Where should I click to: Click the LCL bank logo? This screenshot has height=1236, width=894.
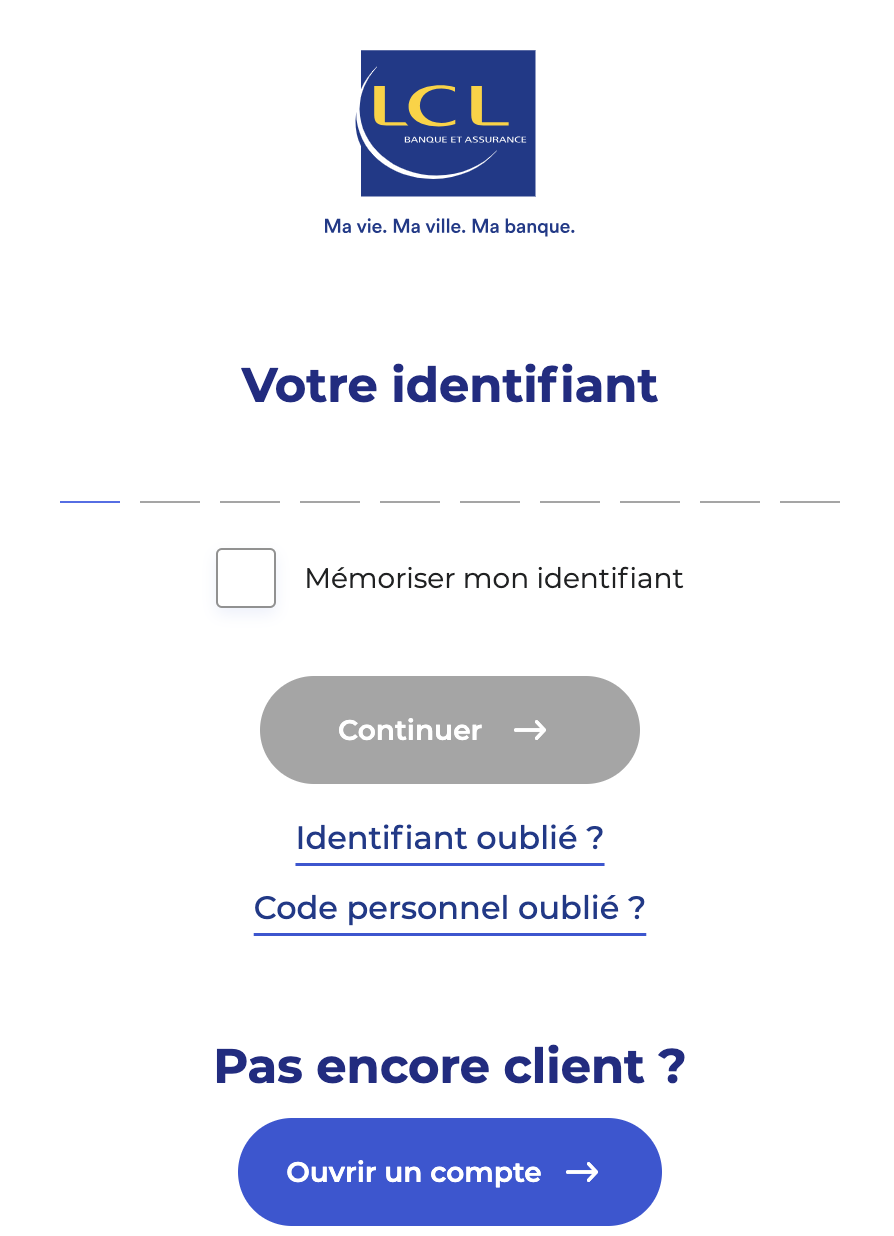[447, 123]
